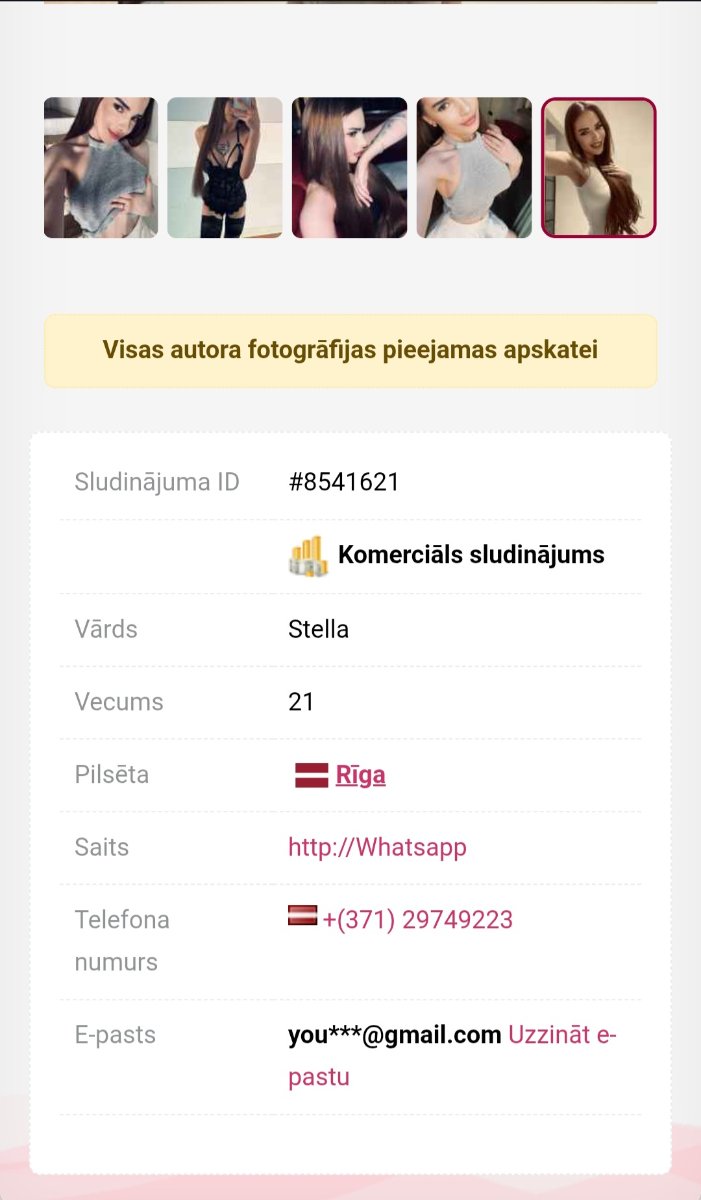The height and width of the screenshot is (1200, 701).
Task: Tap the highlighted fifth photo thumbnail
Action: [x=599, y=167]
